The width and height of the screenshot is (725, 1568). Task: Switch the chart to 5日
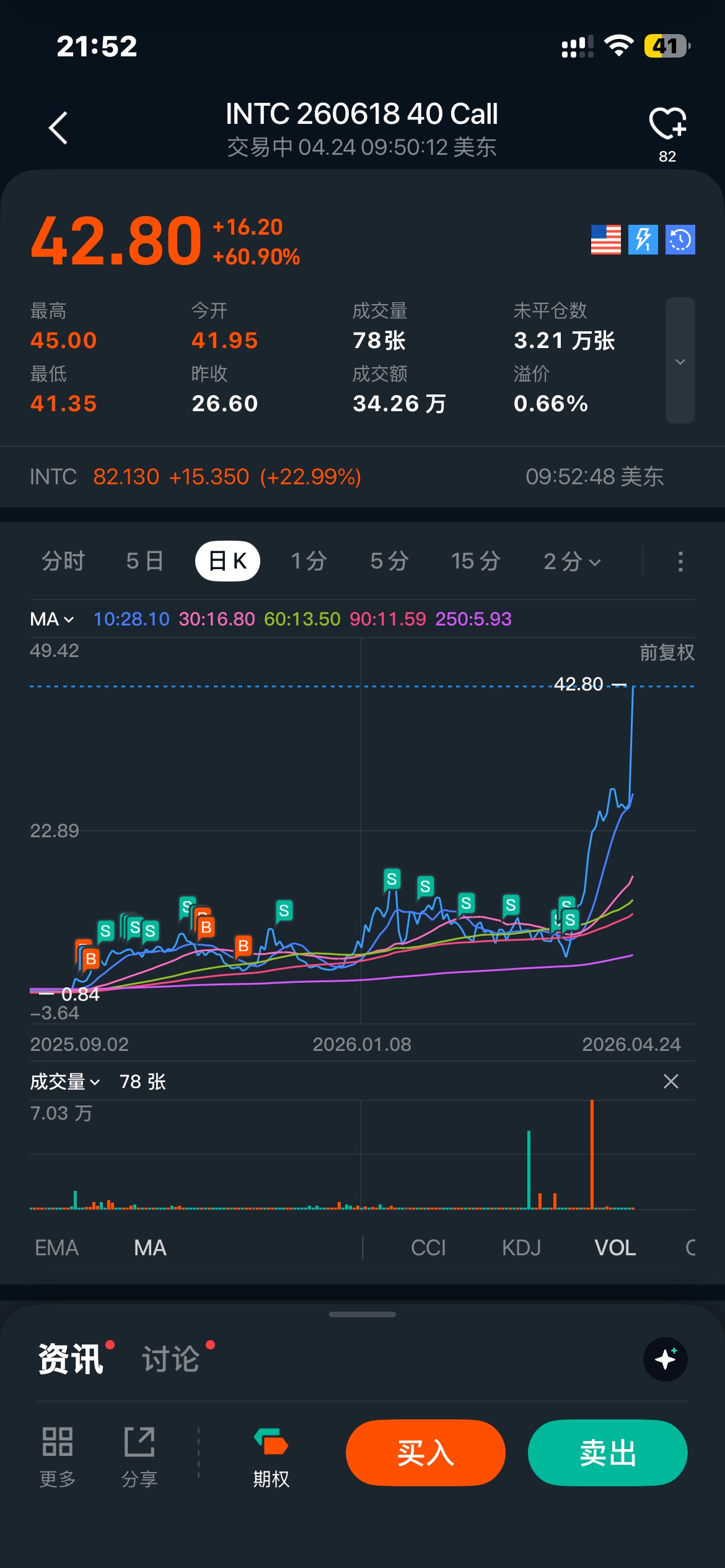pos(145,561)
